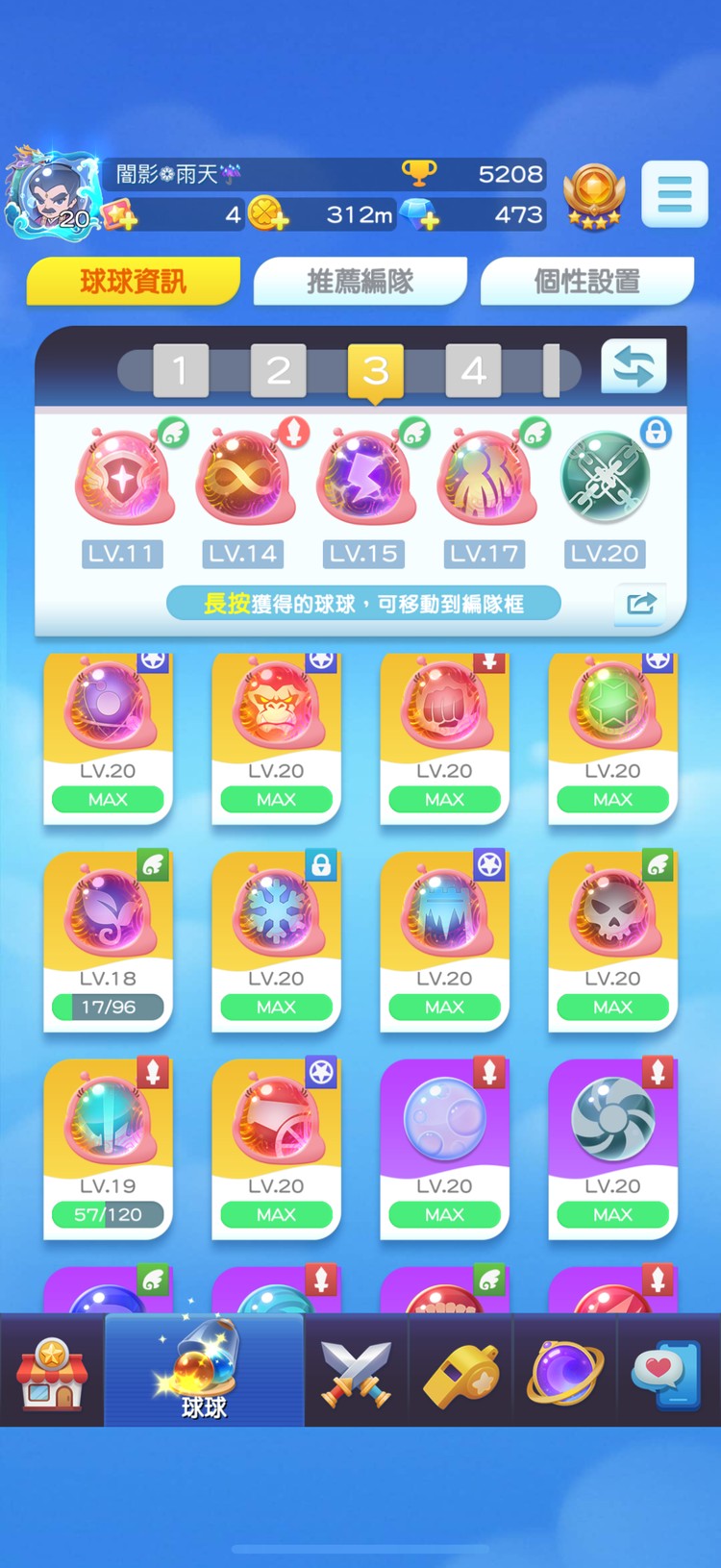Open the LV.18 ball card 17/96
The height and width of the screenshot is (1568, 721).
point(108,940)
